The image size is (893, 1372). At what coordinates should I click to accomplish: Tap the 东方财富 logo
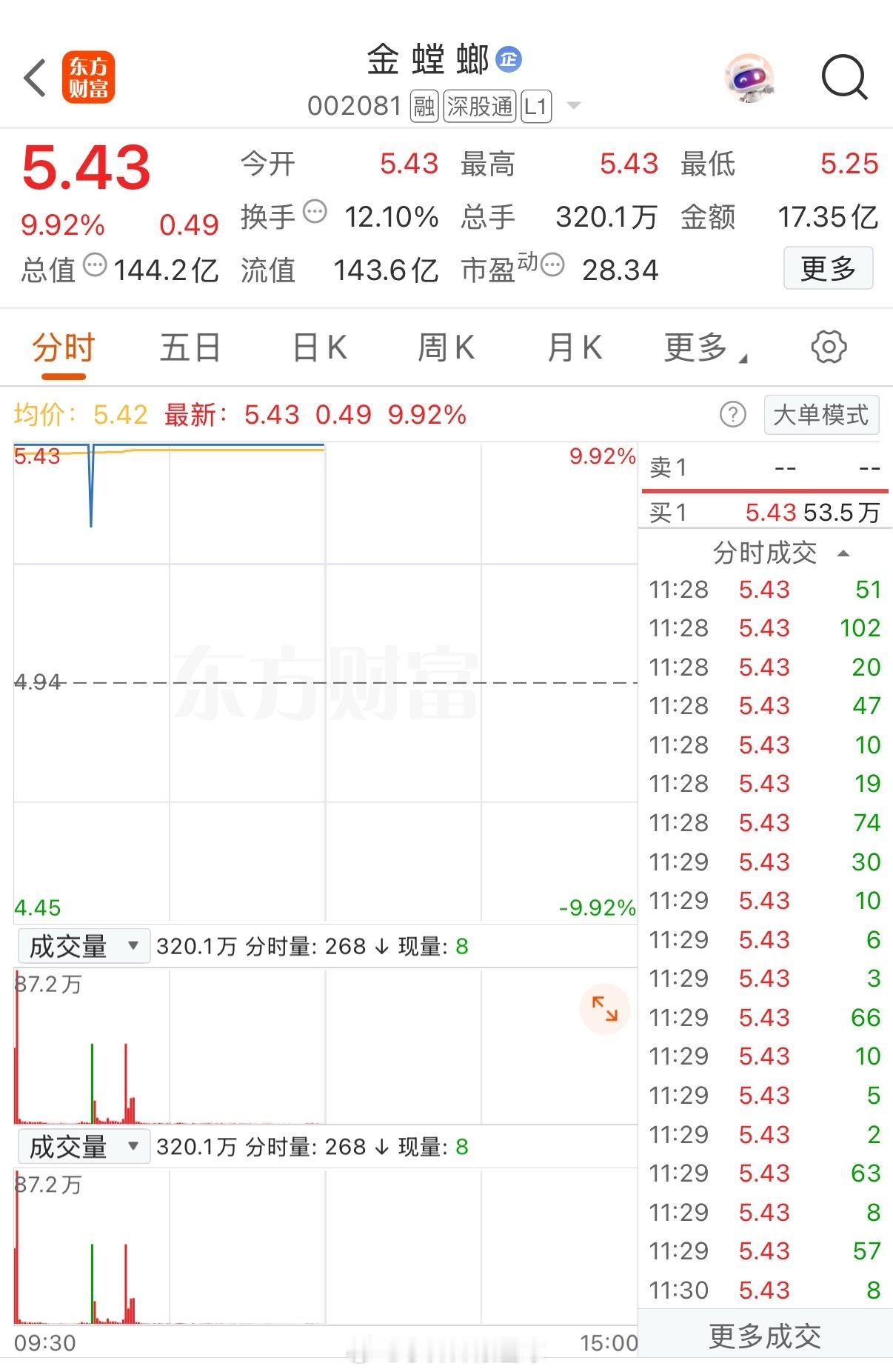tap(90, 78)
